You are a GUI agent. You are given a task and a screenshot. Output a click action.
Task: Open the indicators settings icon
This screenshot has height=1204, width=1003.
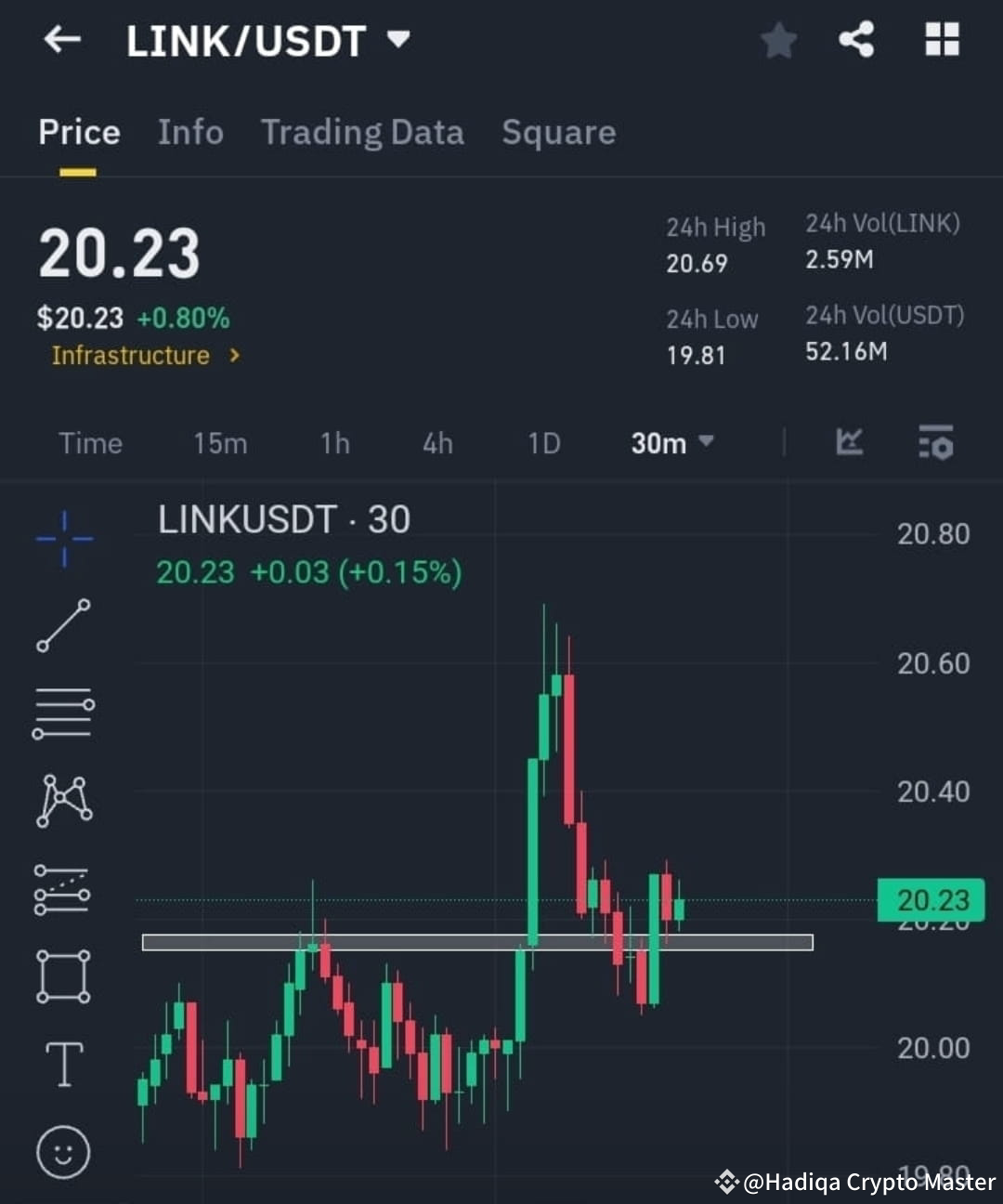coord(935,443)
